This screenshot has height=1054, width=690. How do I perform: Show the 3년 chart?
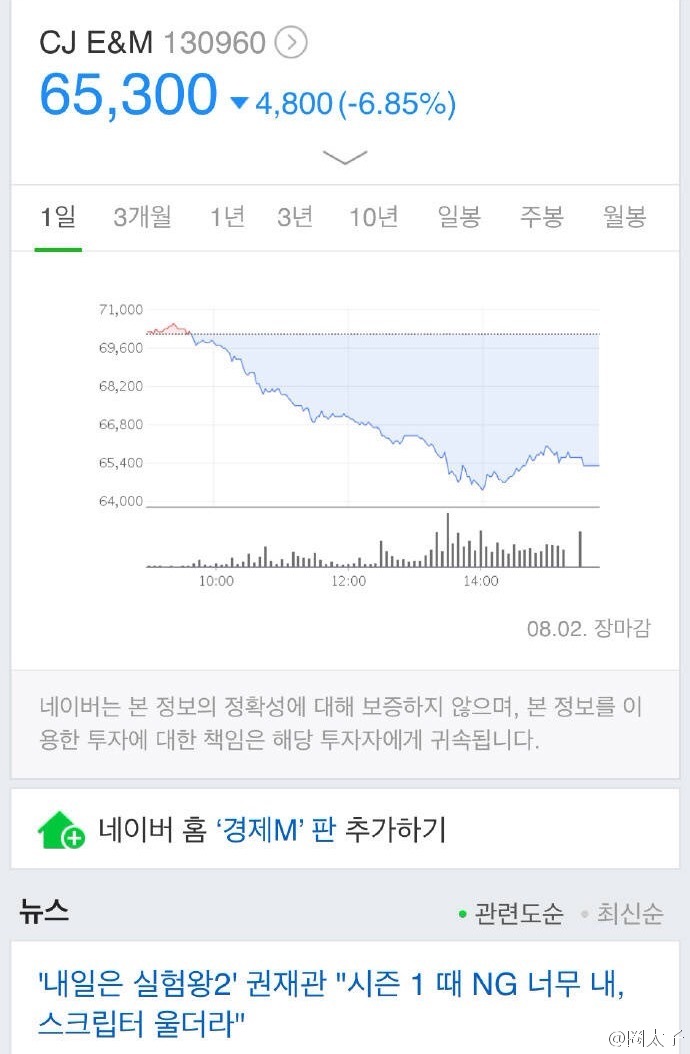[295, 217]
